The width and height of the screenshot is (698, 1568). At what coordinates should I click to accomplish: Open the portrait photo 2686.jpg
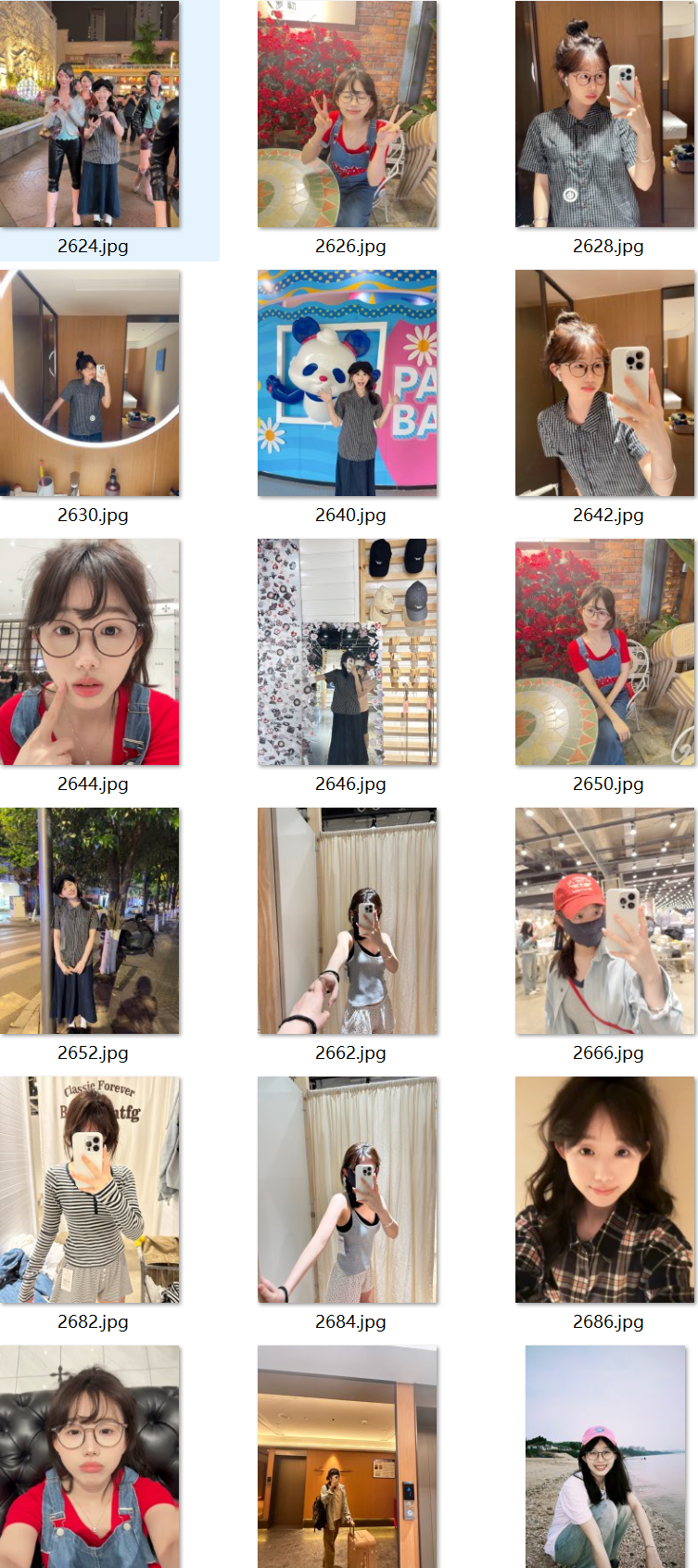(x=604, y=1190)
